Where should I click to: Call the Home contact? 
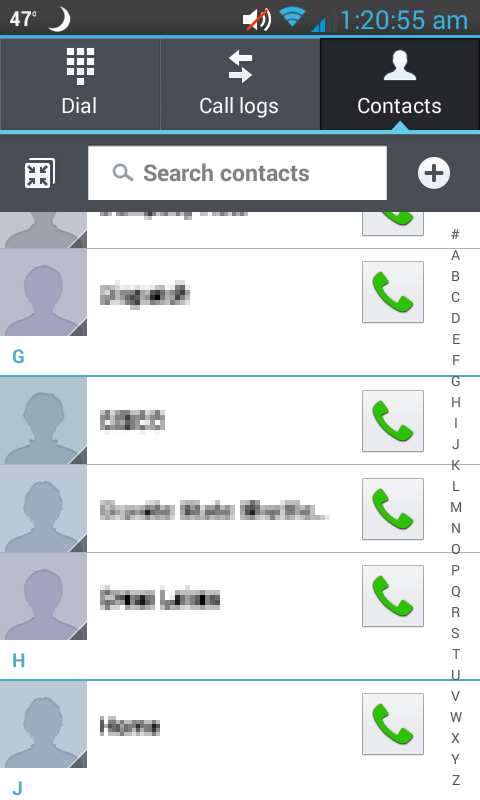(393, 724)
